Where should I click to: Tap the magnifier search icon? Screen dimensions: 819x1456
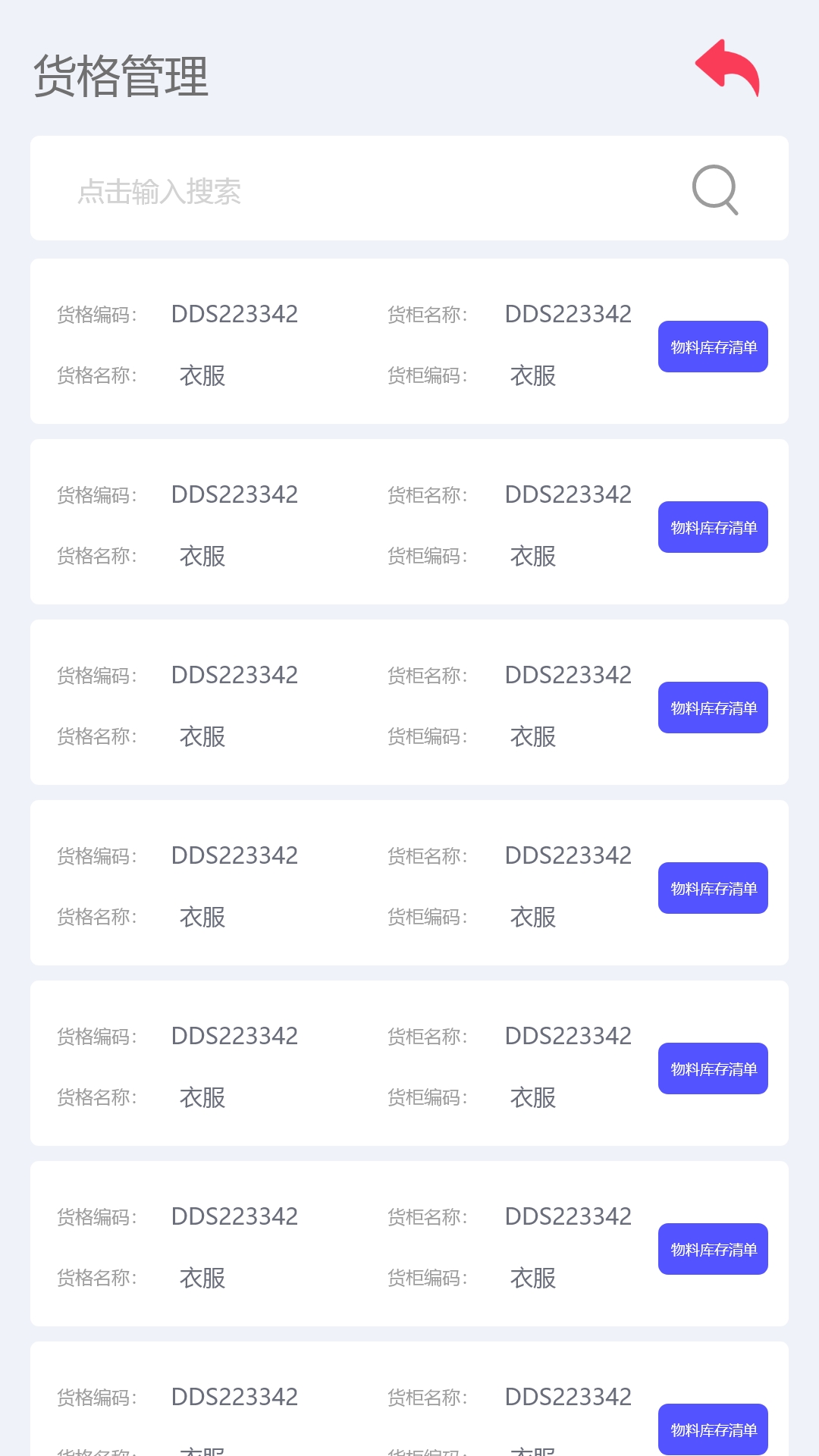(x=715, y=190)
